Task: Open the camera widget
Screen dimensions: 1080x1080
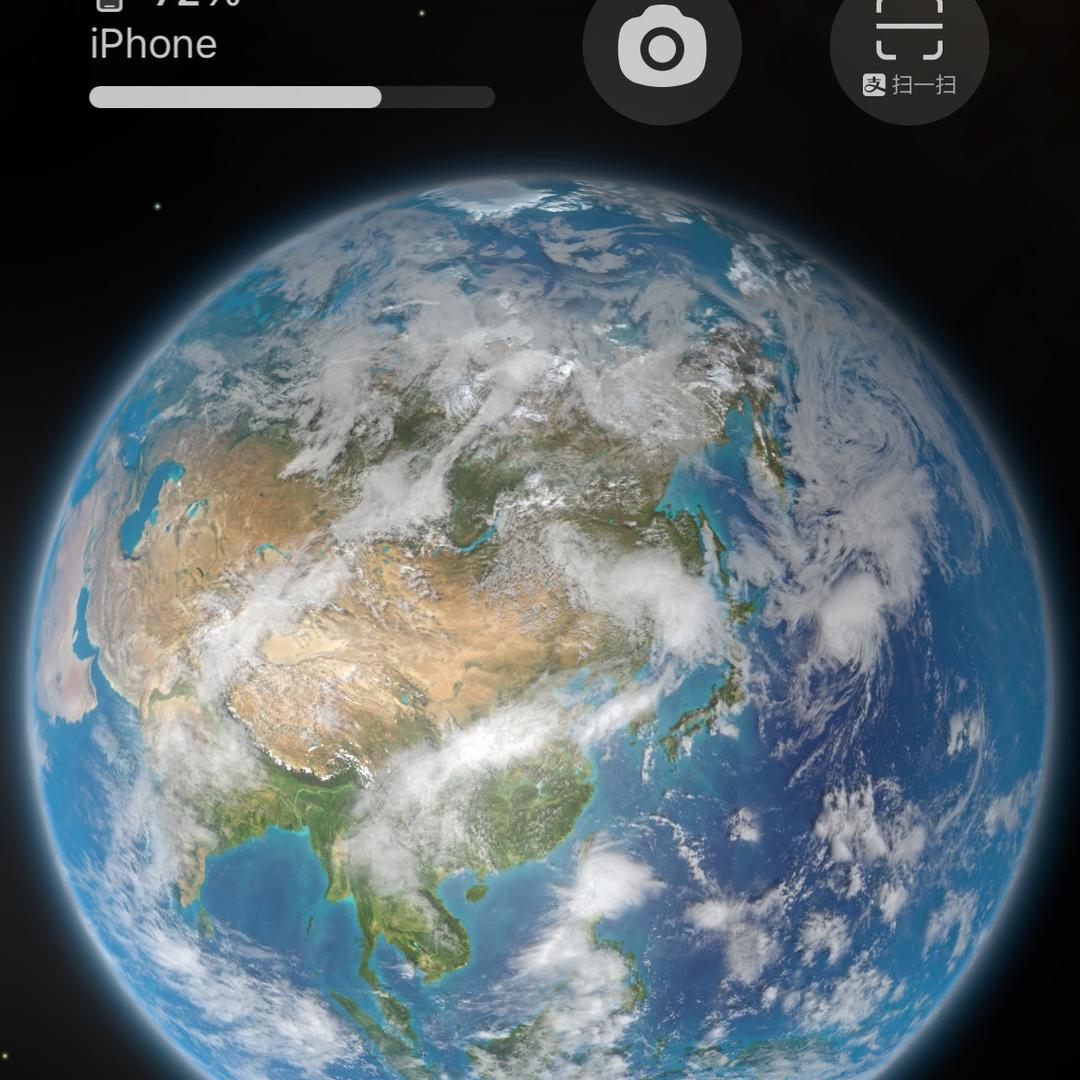Action: tap(662, 47)
